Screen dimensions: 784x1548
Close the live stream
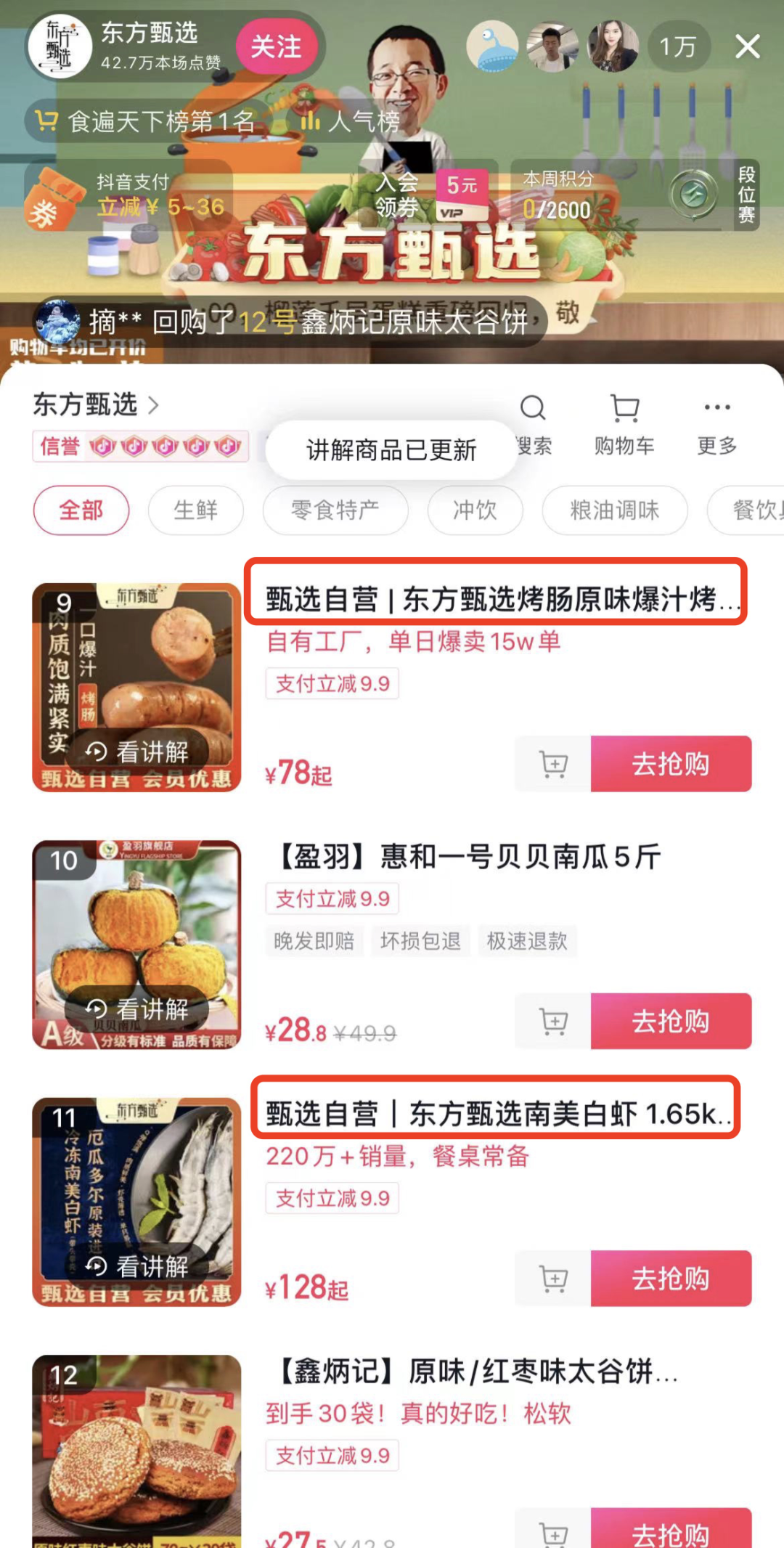747,47
